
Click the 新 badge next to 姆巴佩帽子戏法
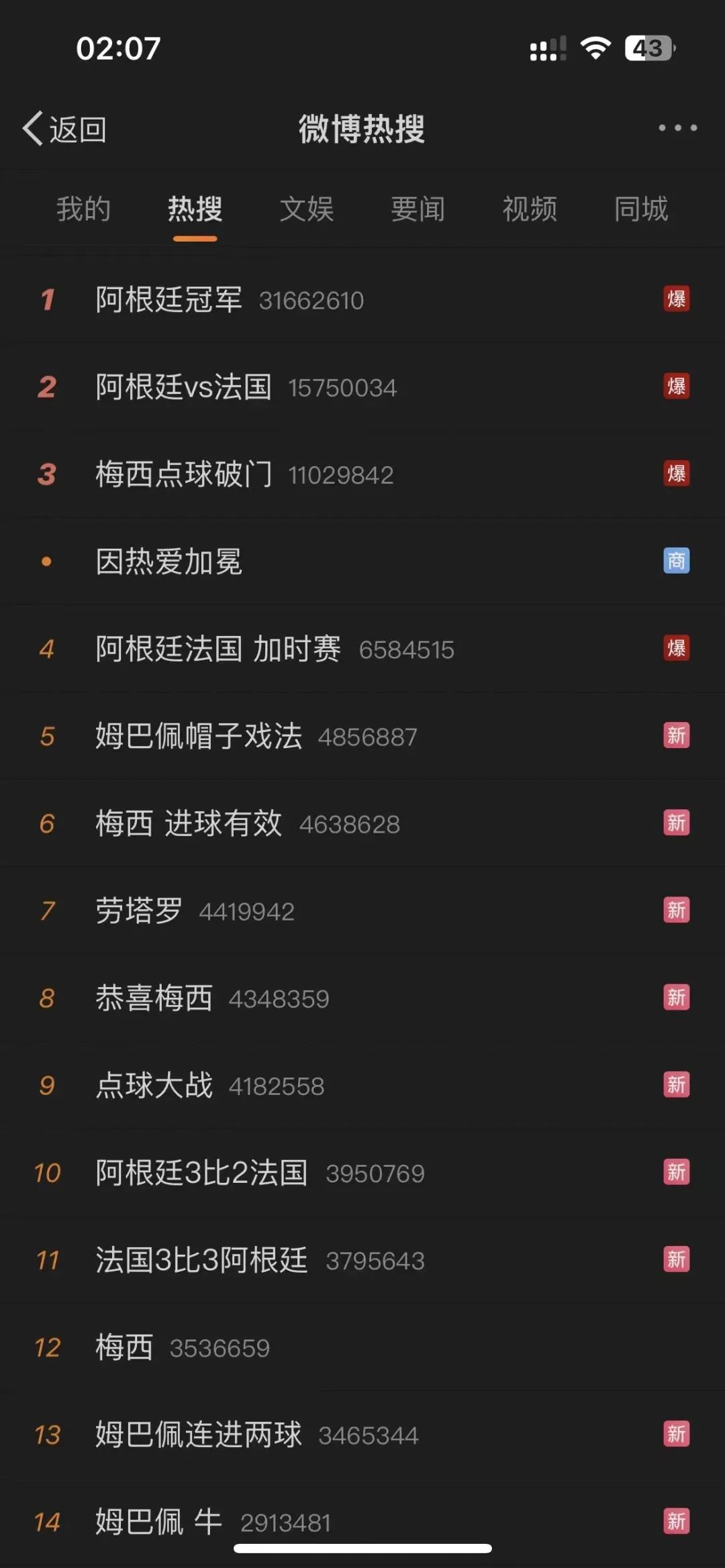pyautogui.click(x=677, y=736)
